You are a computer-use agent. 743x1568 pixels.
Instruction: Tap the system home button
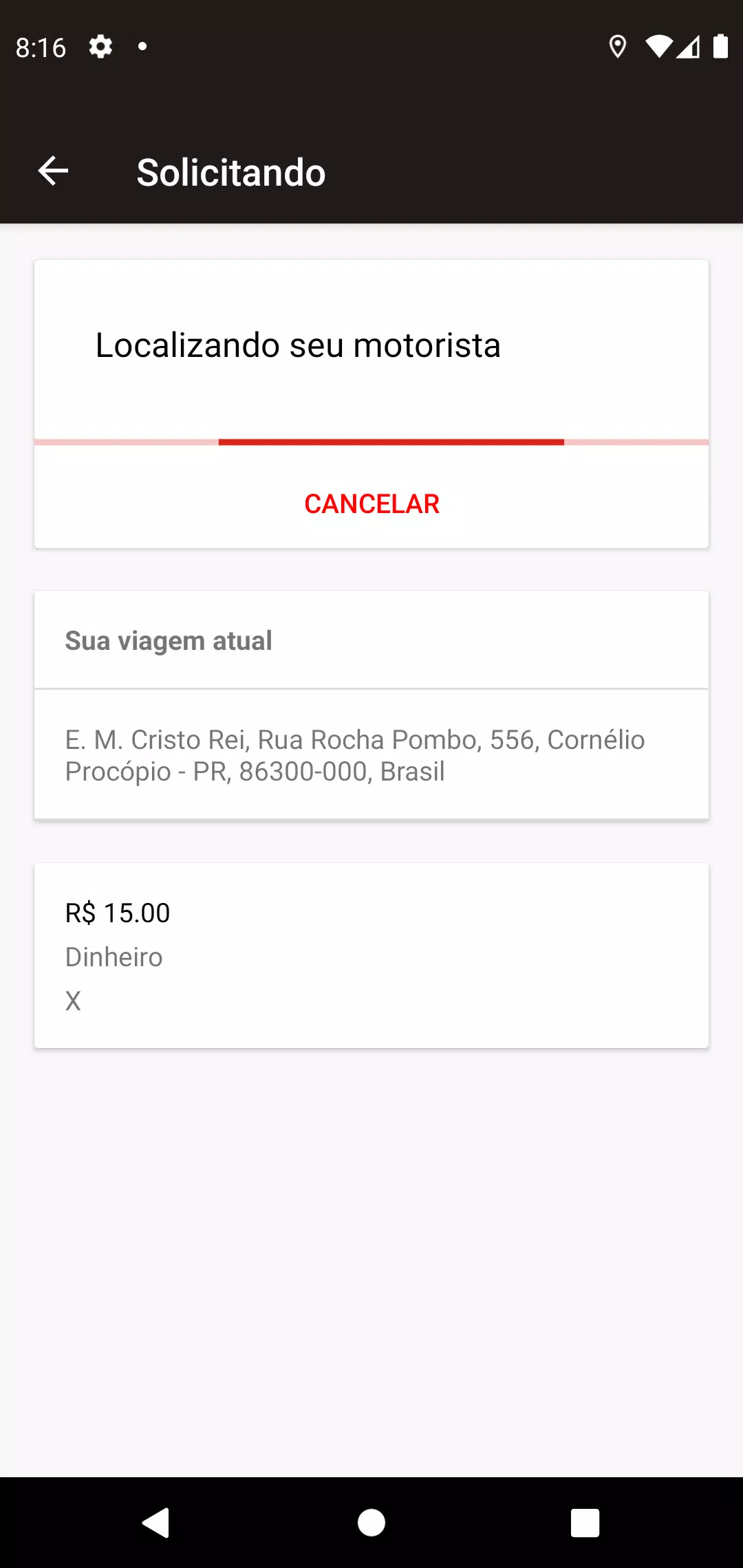pos(371,1523)
